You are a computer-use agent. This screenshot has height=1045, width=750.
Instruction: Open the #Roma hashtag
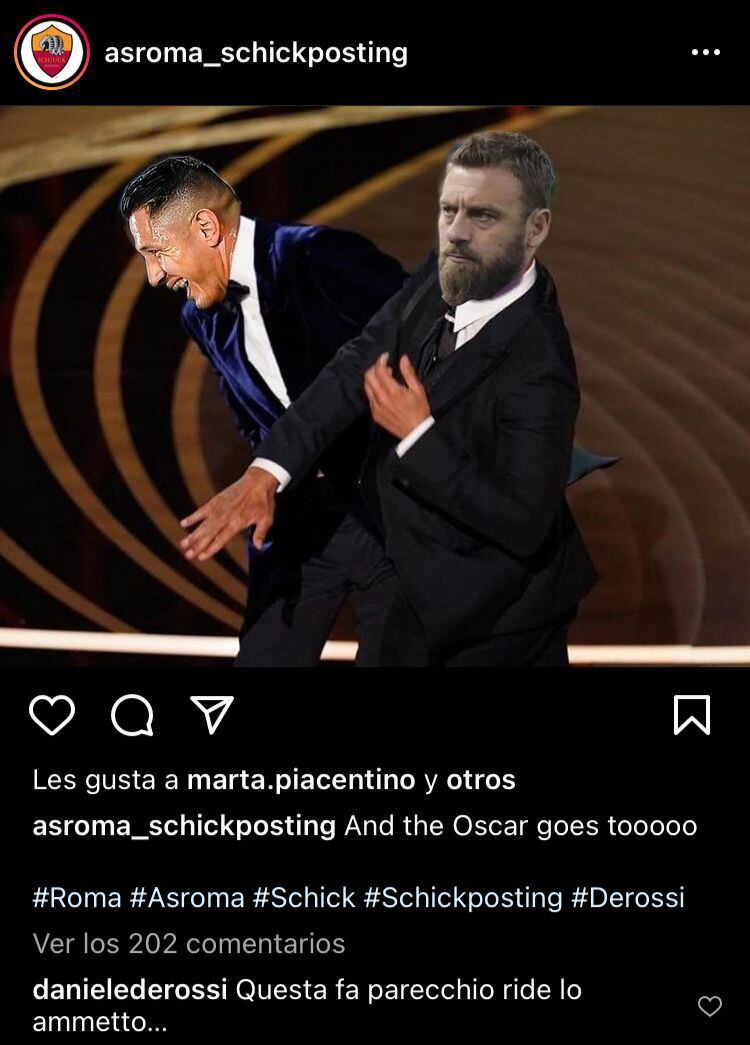click(x=77, y=897)
